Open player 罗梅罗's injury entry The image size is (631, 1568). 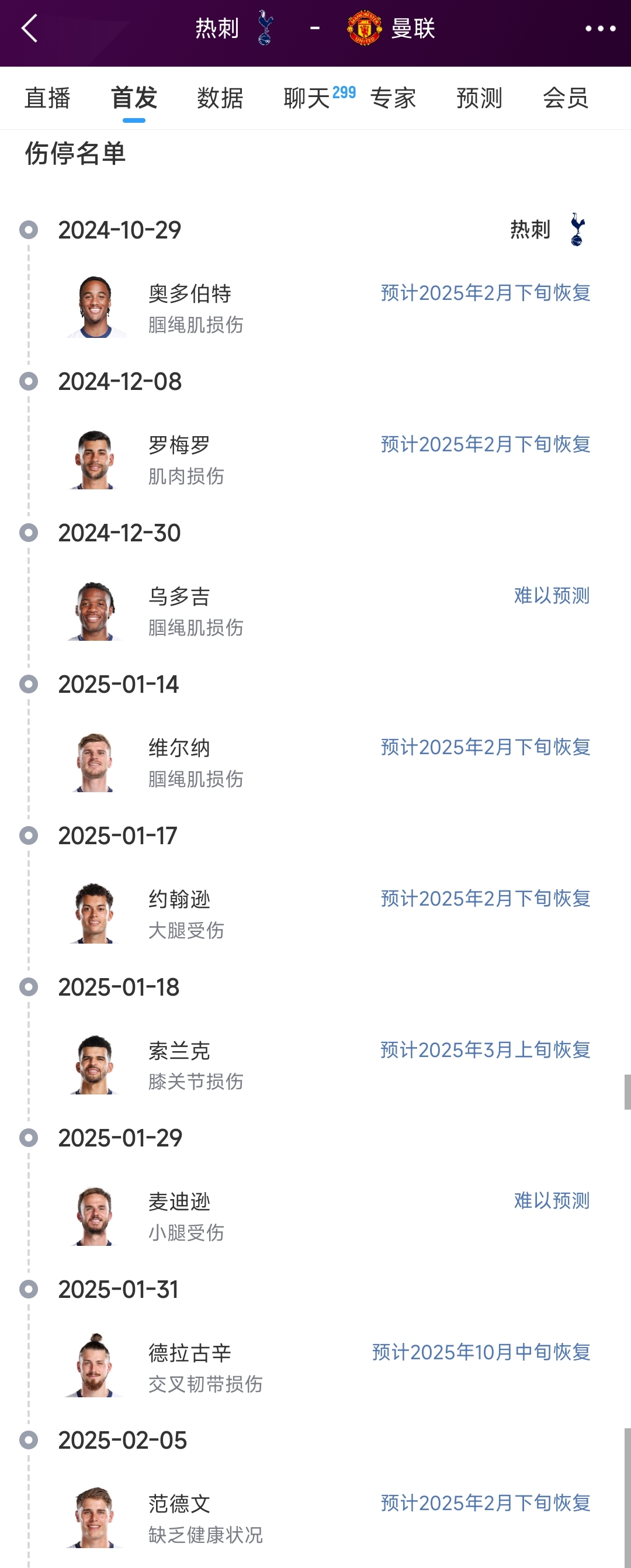pyautogui.click(x=179, y=459)
